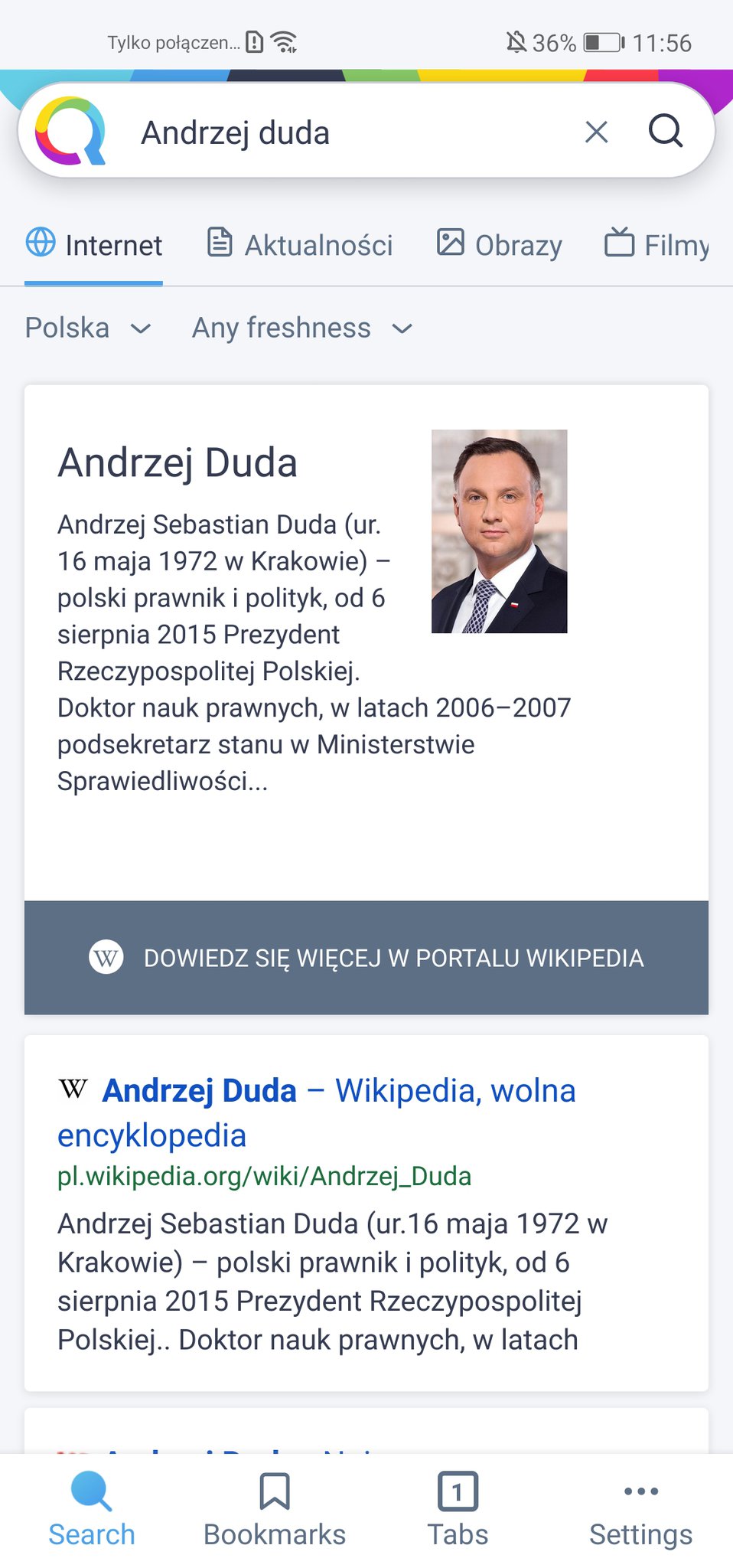Open the Andrzej Duda Wikipedia result link

[316, 1112]
